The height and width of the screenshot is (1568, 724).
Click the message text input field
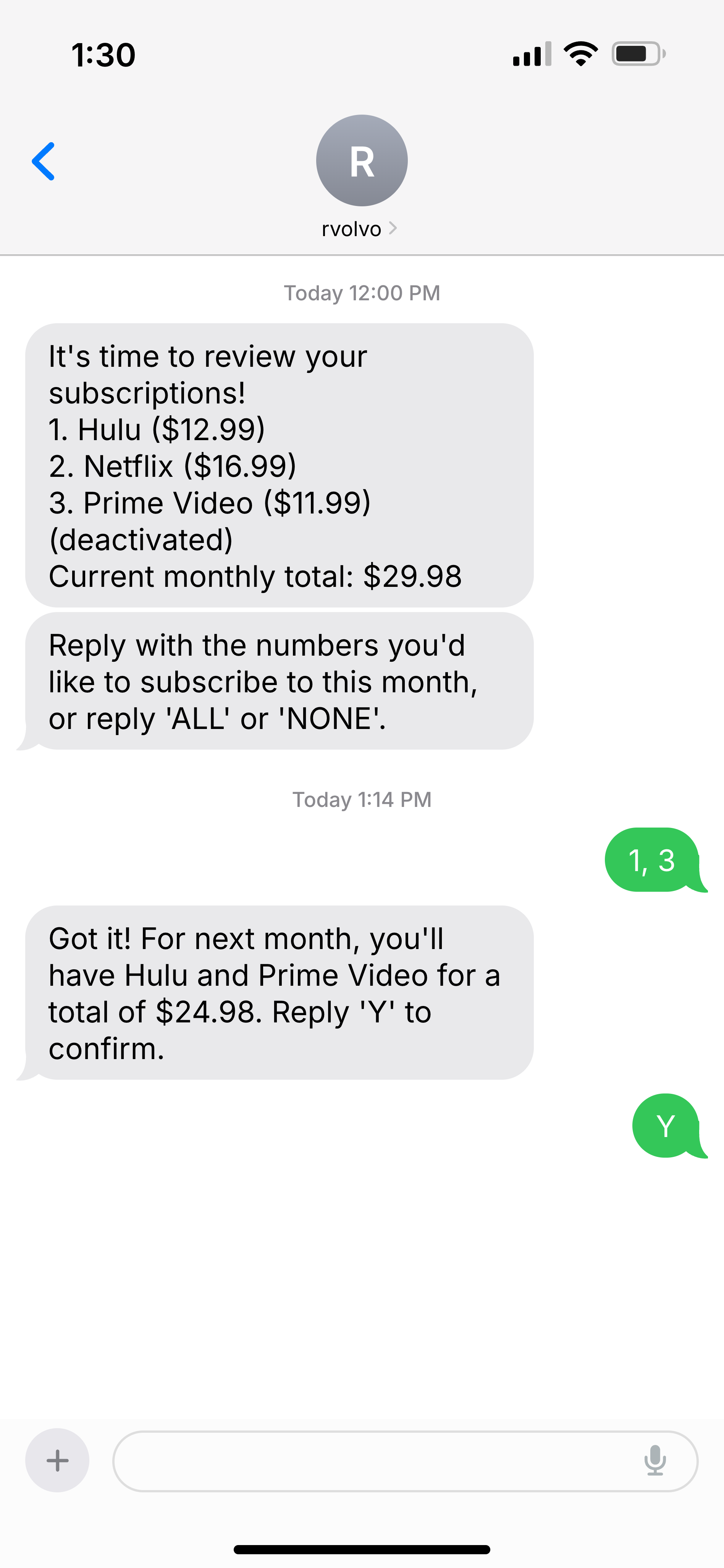click(365, 1460)
